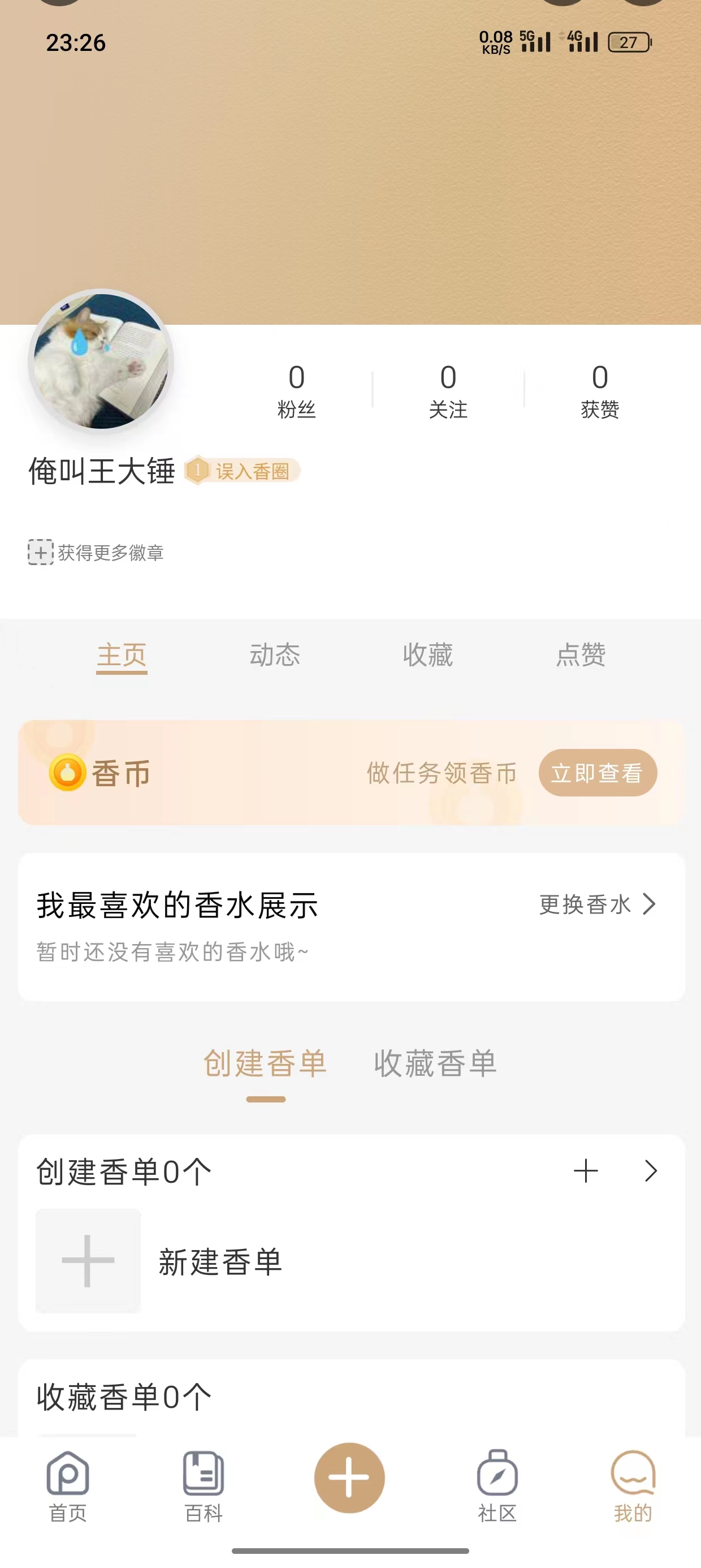Image resolution: width=701 pixels, height=1568 pixels.
Task: Select the 收藏香单 segment
Action: 435,1064
